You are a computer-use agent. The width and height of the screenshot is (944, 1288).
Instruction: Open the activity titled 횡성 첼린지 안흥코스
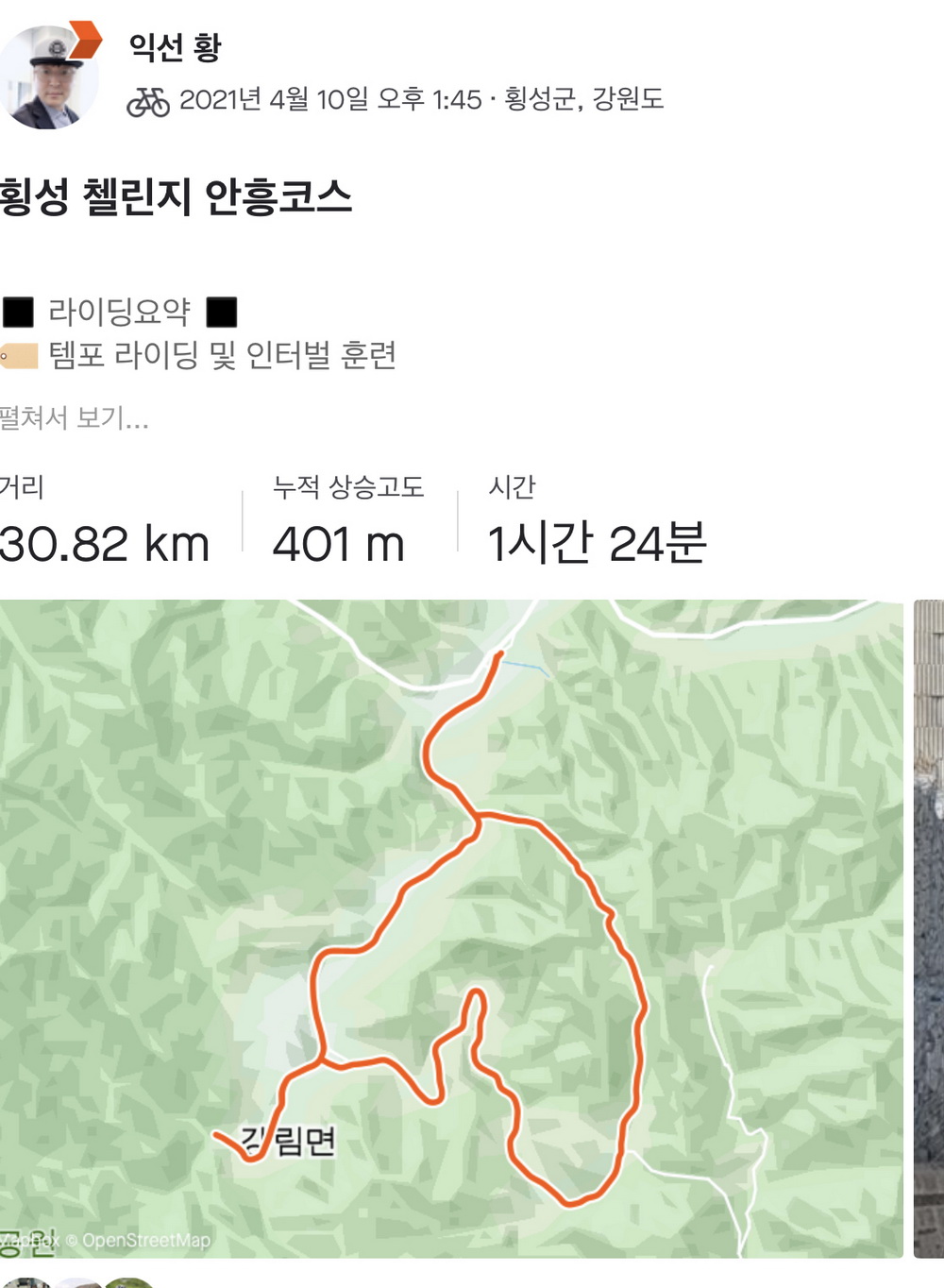coord(177,197)
